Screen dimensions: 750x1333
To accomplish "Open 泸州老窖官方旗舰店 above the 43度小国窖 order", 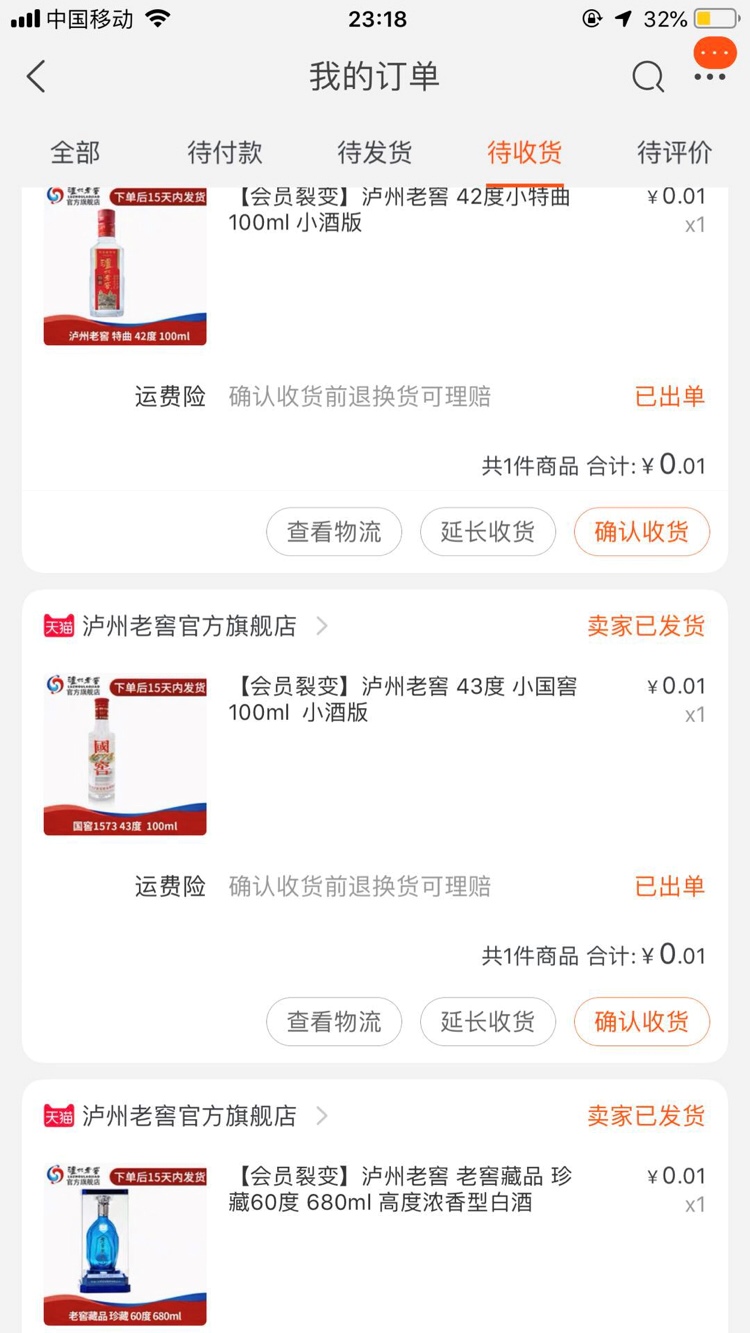I will tap(189, 626).
